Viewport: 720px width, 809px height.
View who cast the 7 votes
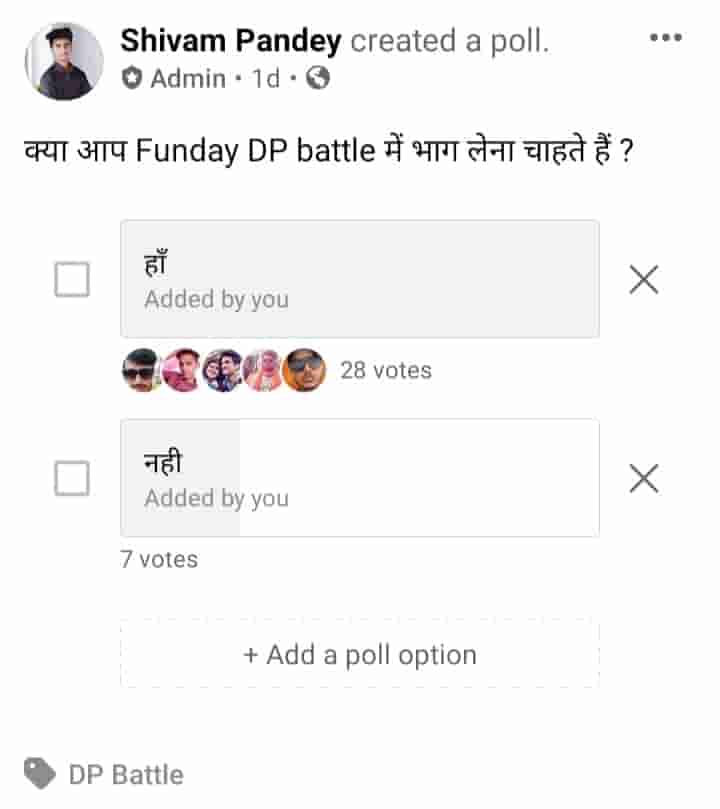159,559
